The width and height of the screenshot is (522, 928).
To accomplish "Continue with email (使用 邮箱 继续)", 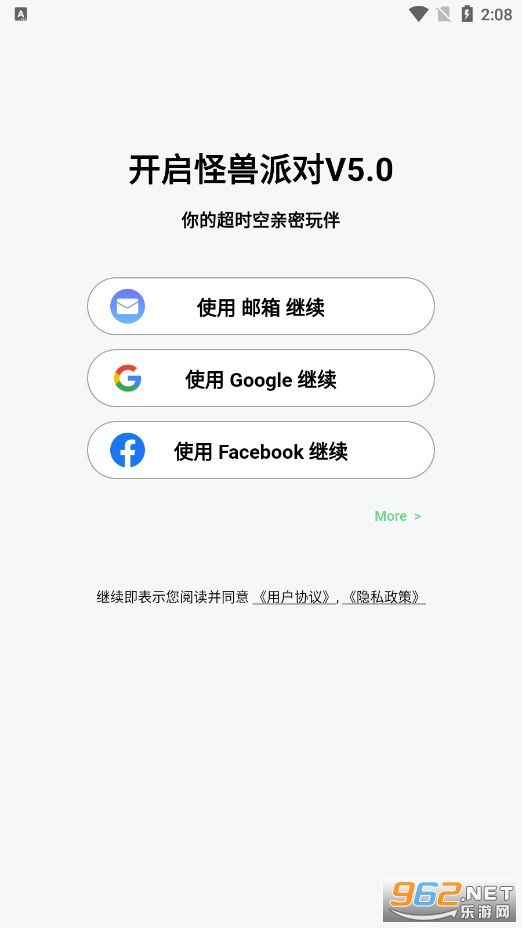I will 261,306.
